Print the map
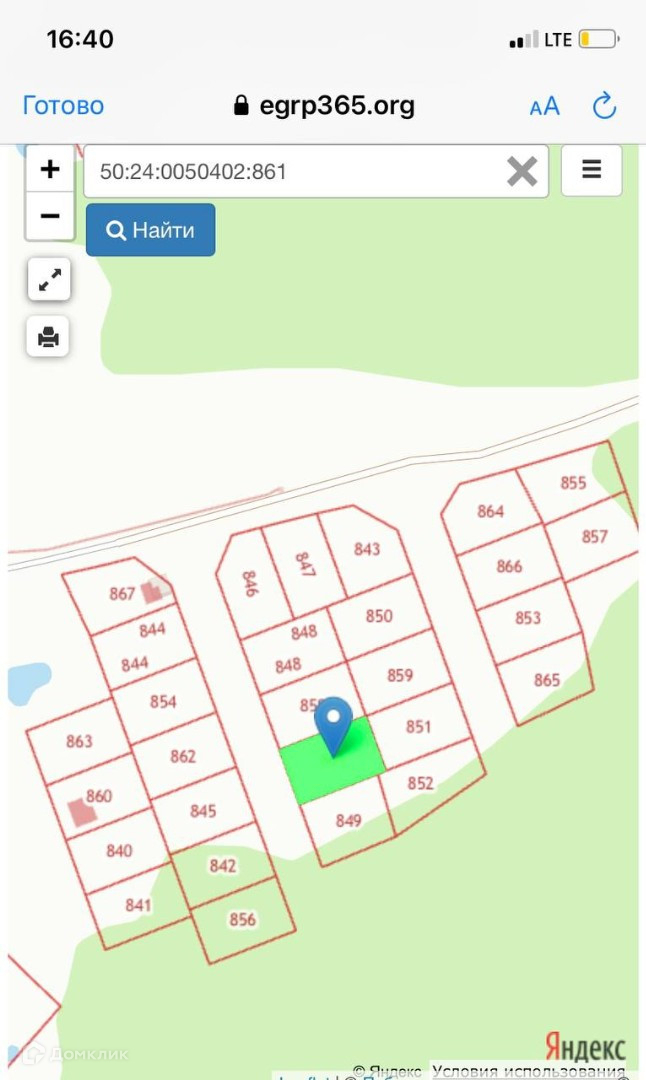 (x=48, y=337)
